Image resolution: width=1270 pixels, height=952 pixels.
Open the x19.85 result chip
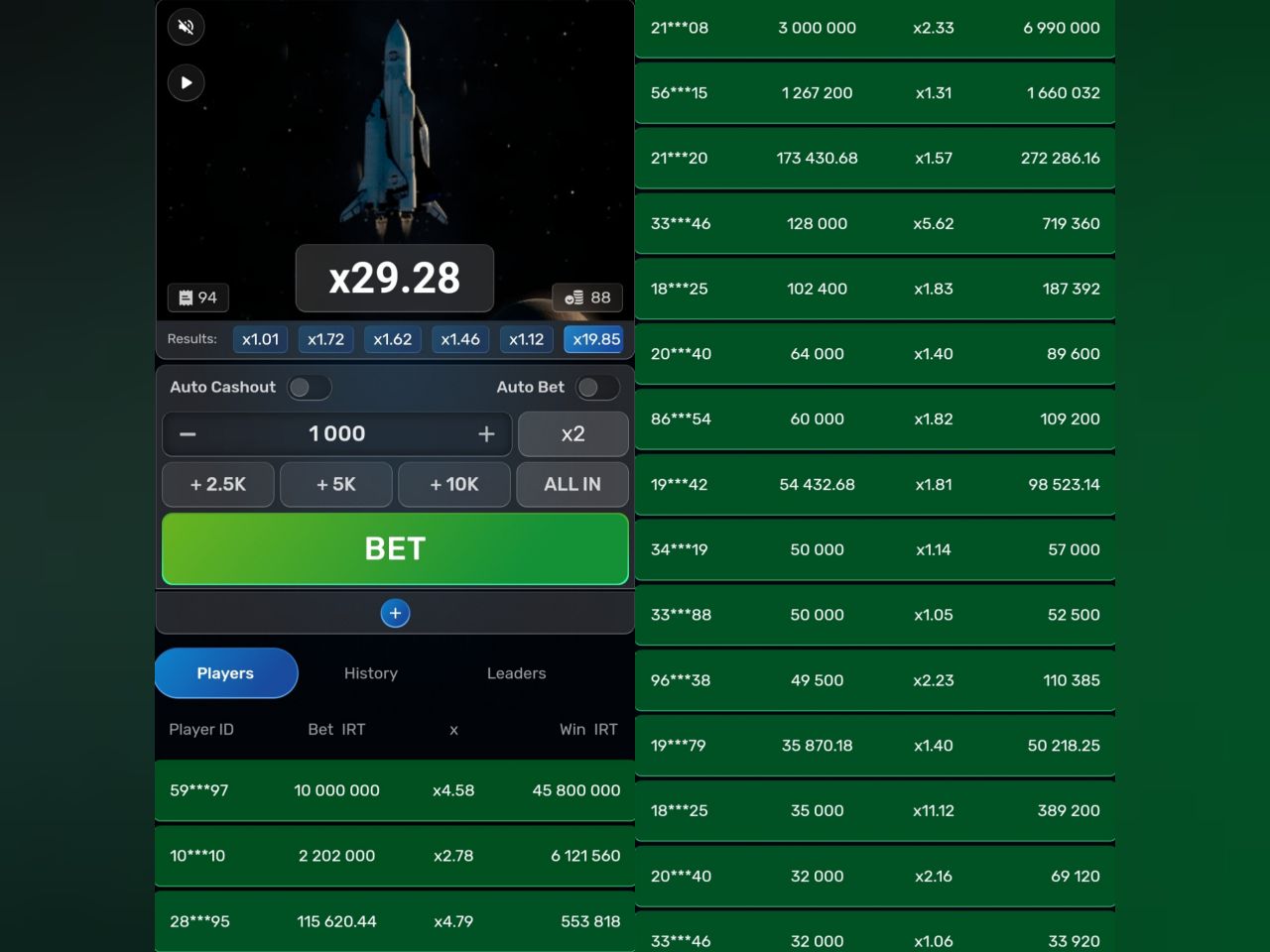tap(595, 339)
